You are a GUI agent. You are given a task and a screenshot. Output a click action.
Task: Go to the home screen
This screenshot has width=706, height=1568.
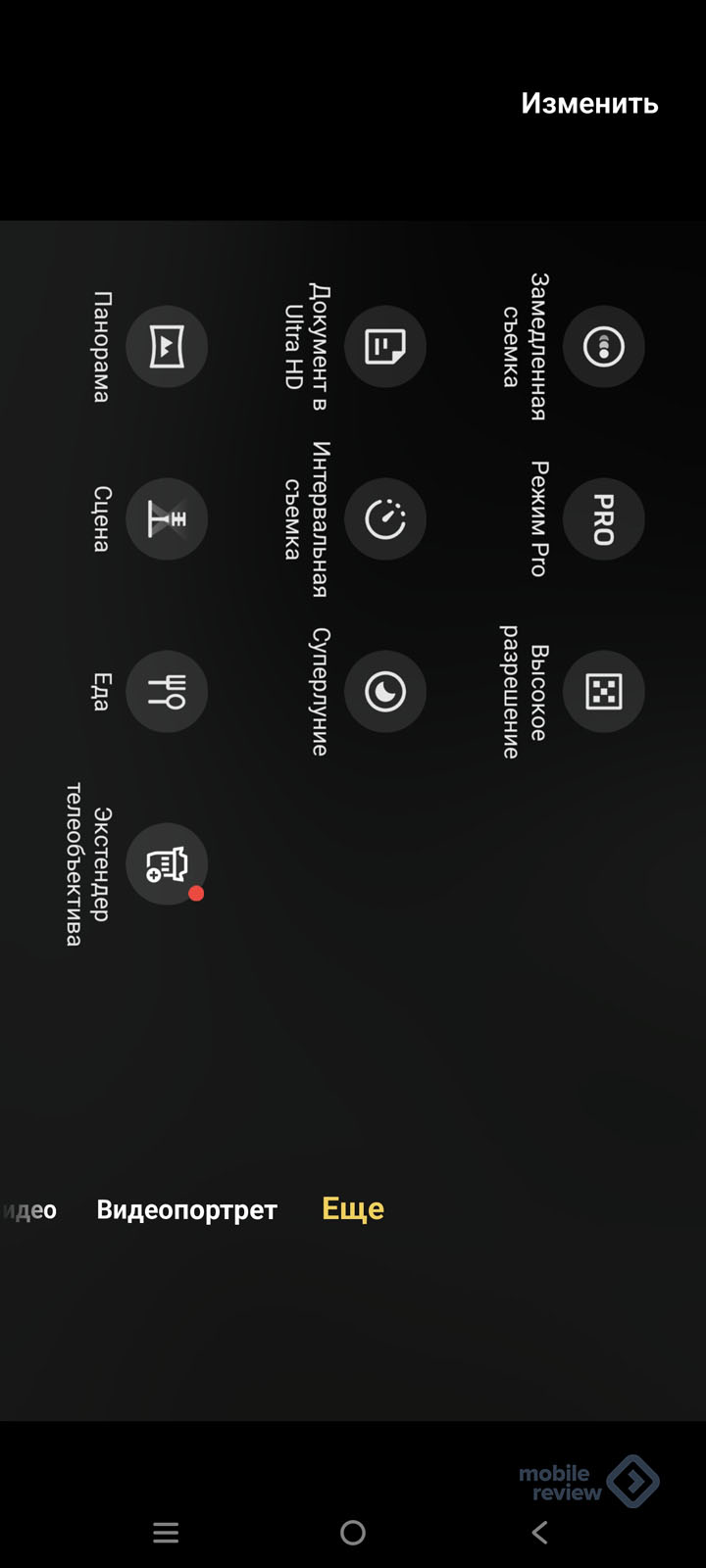(353, 1533)
